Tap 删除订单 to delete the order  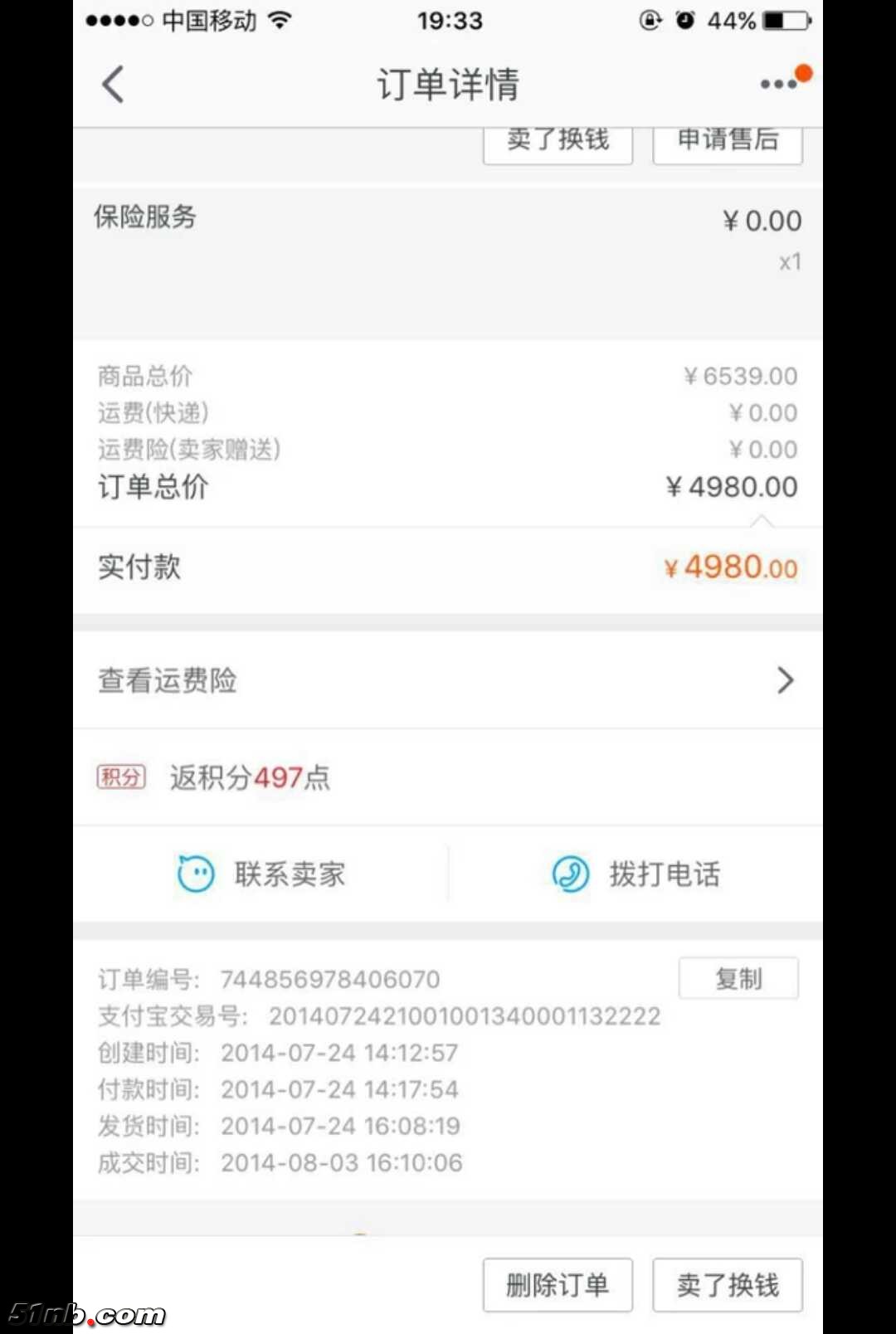(558, 1285)
